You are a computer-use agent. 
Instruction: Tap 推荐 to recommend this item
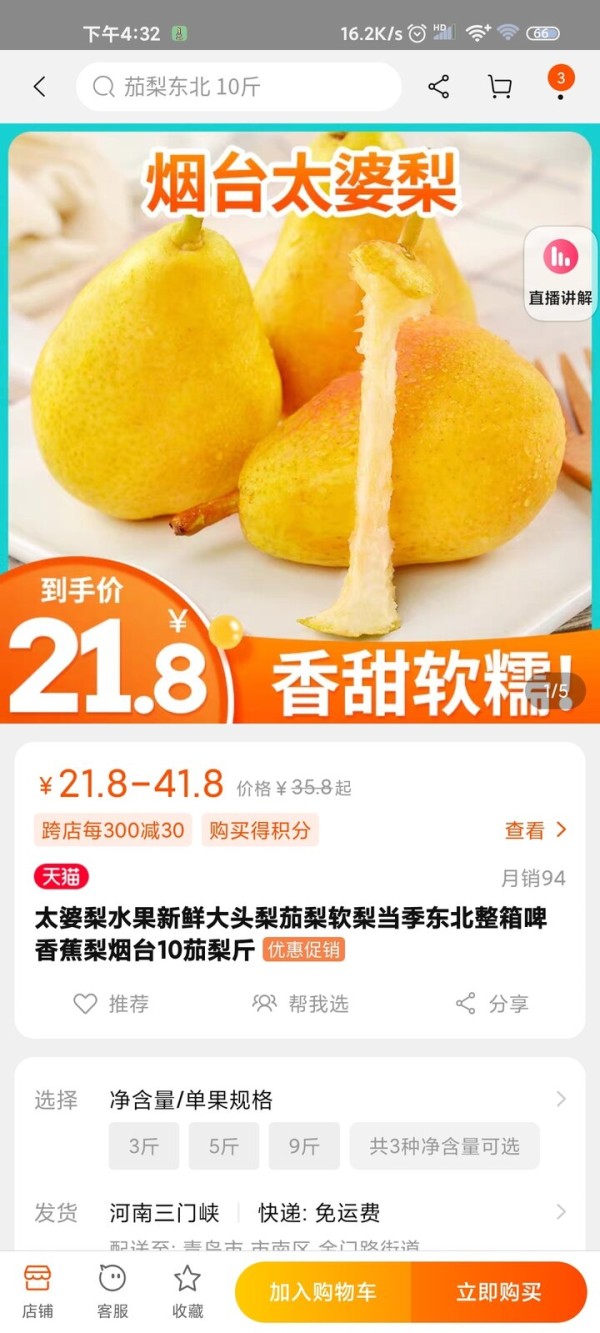(x=112, y=1004)
